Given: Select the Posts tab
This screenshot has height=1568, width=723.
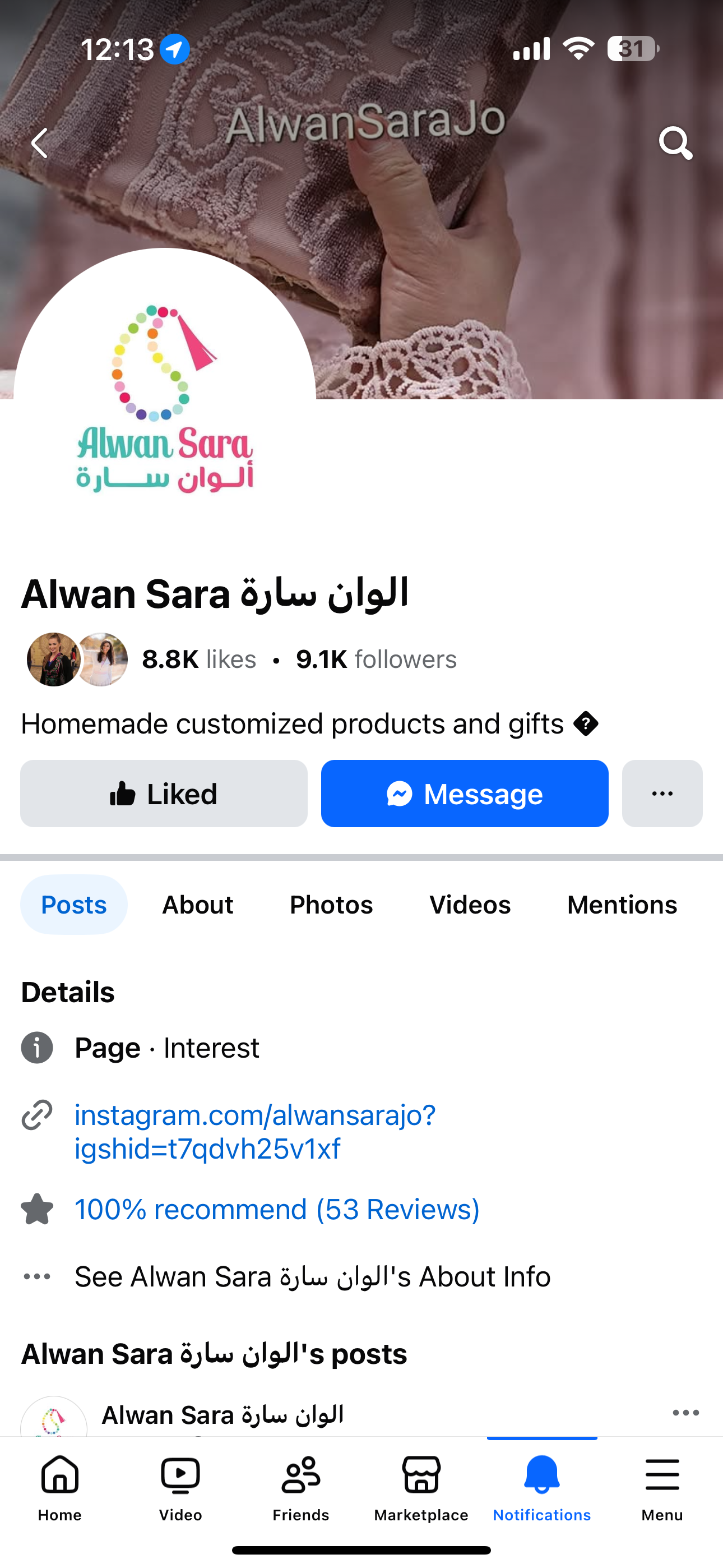Looking at the screenshot, I should pos(73,905).
